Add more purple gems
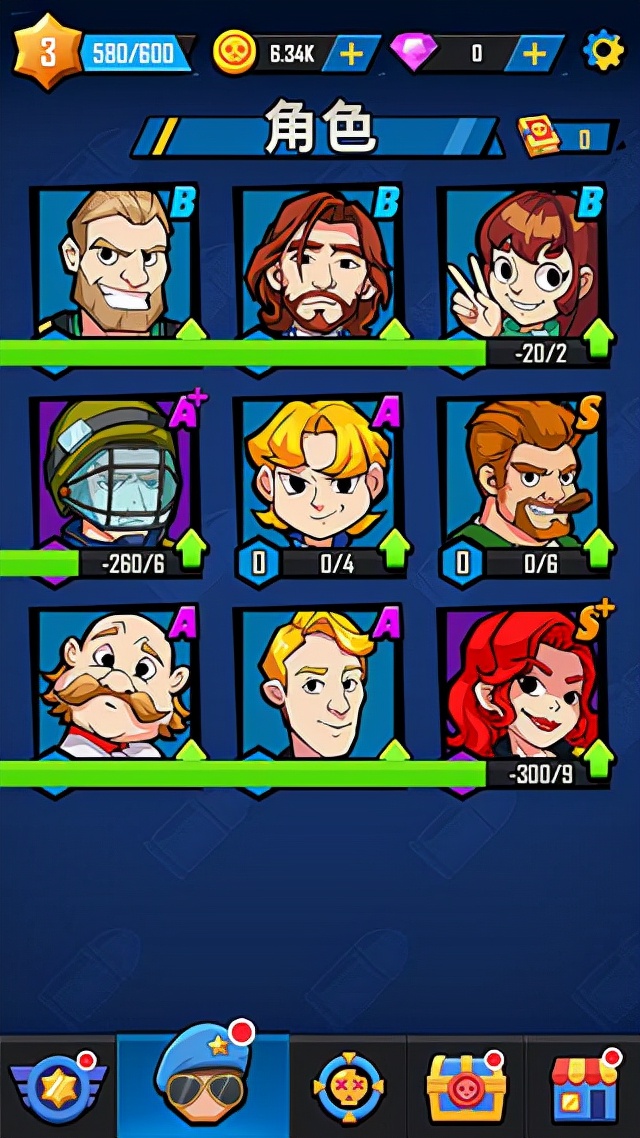Screen dimensions: 640x1138 pos(534,53)
